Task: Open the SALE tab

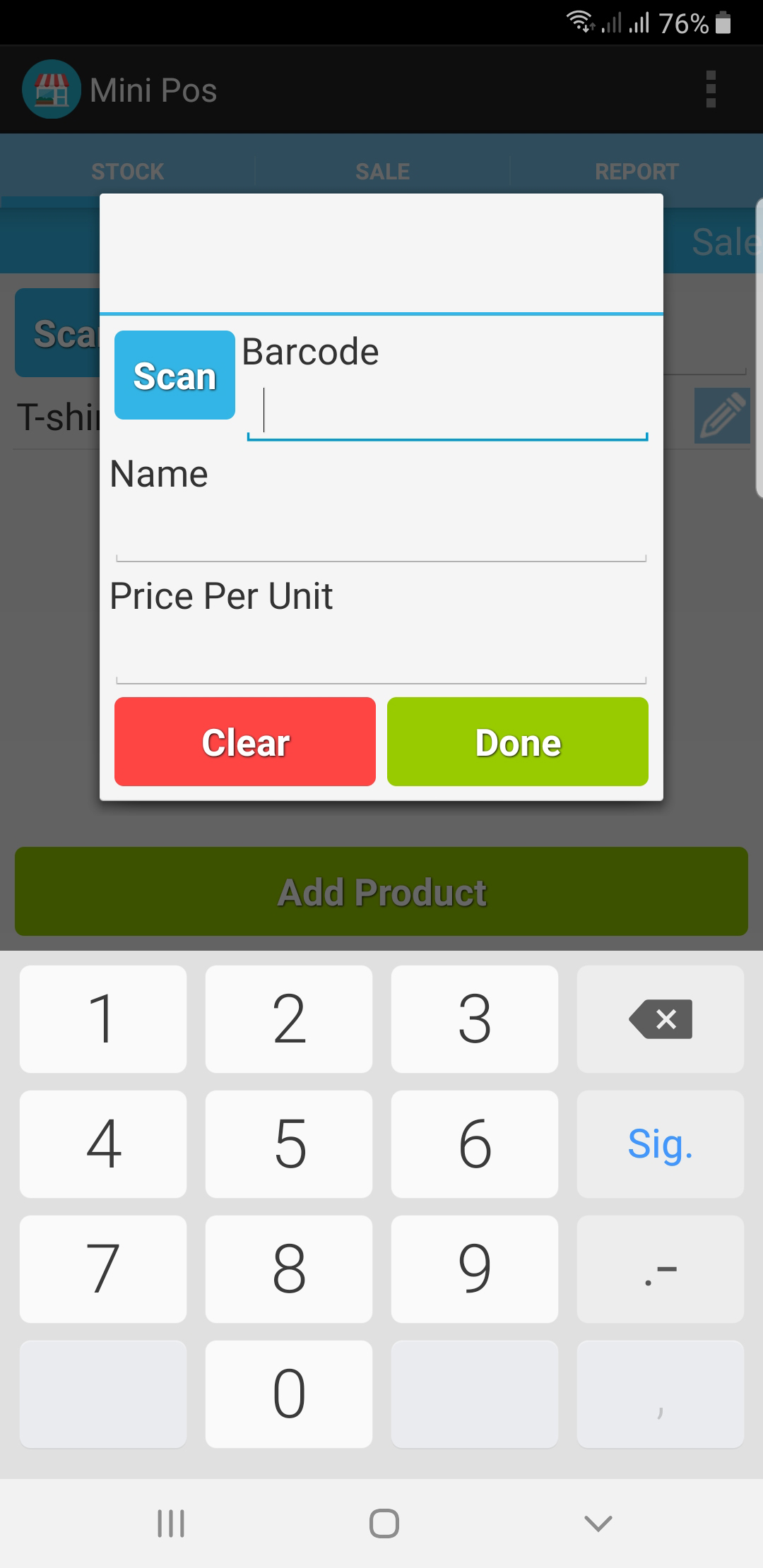Action: pos(381,170)
